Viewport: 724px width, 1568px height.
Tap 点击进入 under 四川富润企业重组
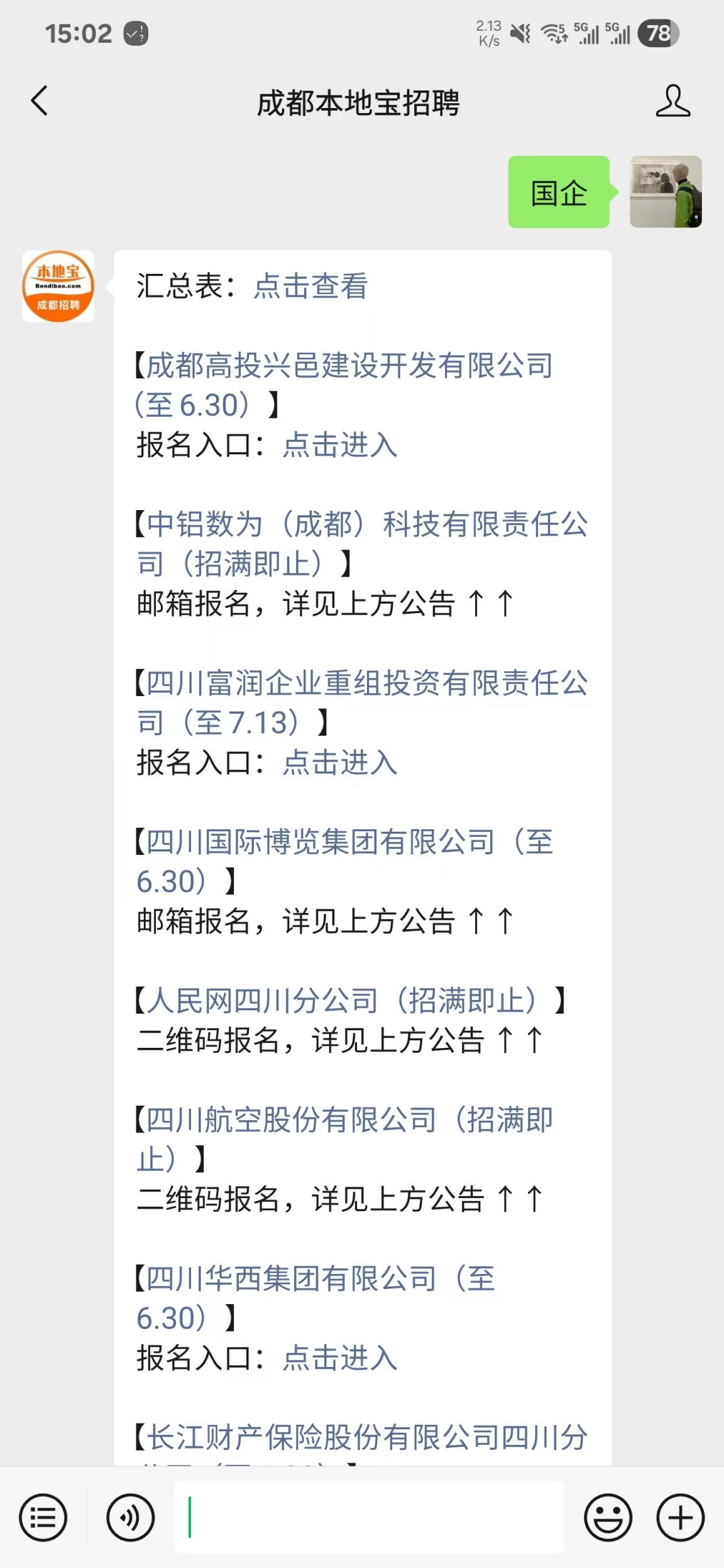[x=339, y=763]
